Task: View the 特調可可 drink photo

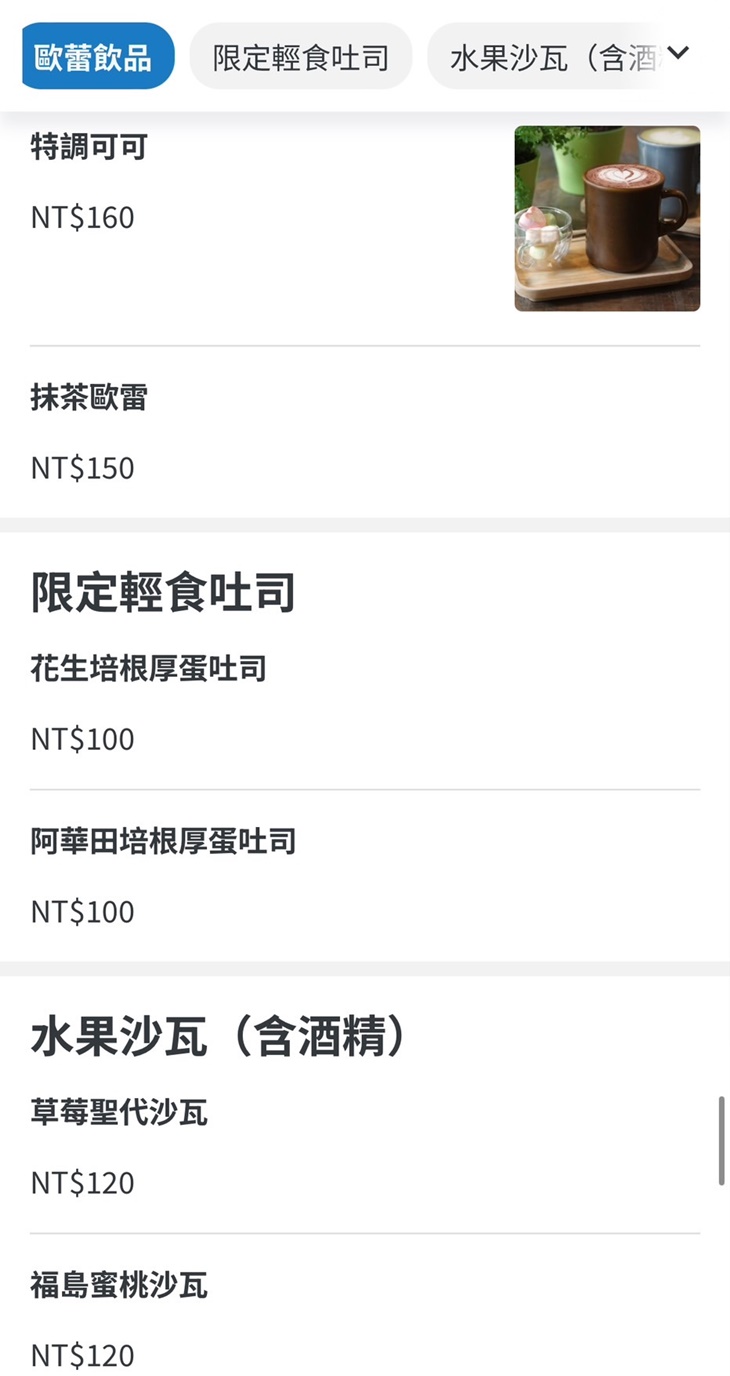Action: (606, 218)
